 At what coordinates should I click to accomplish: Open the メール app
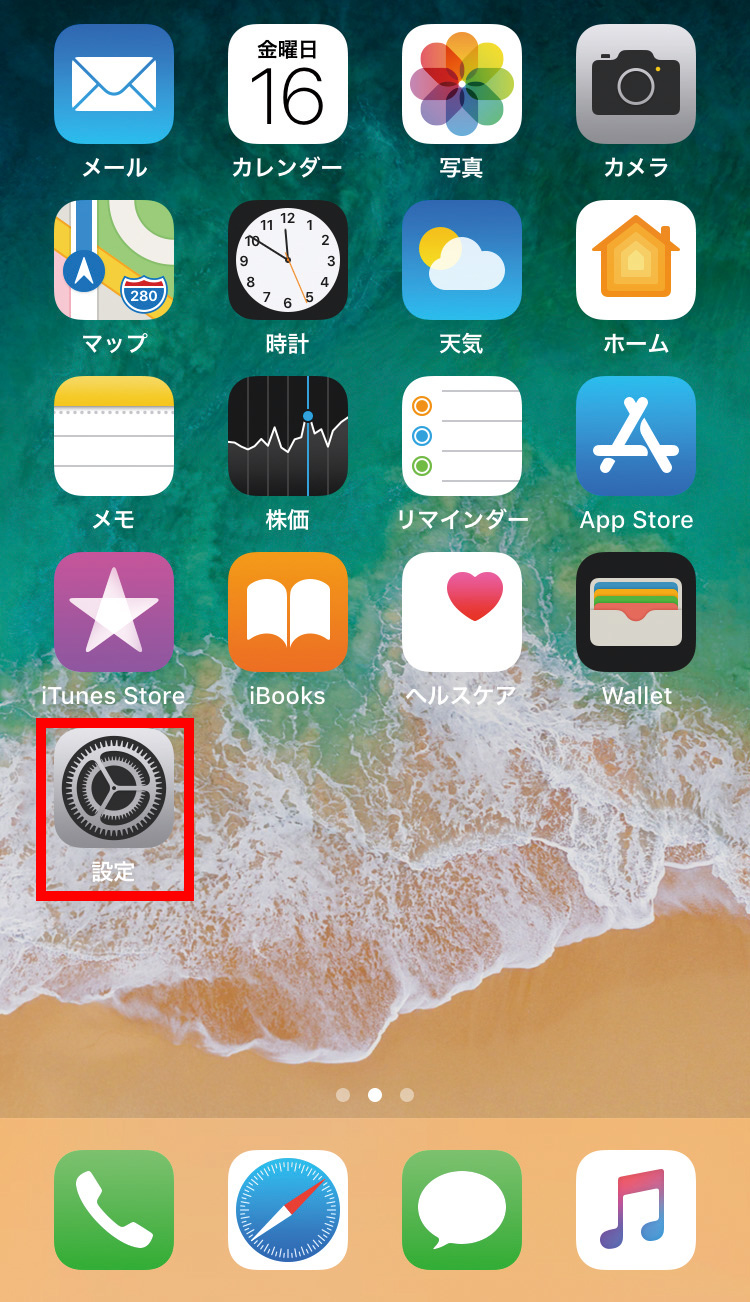[114, 84]
